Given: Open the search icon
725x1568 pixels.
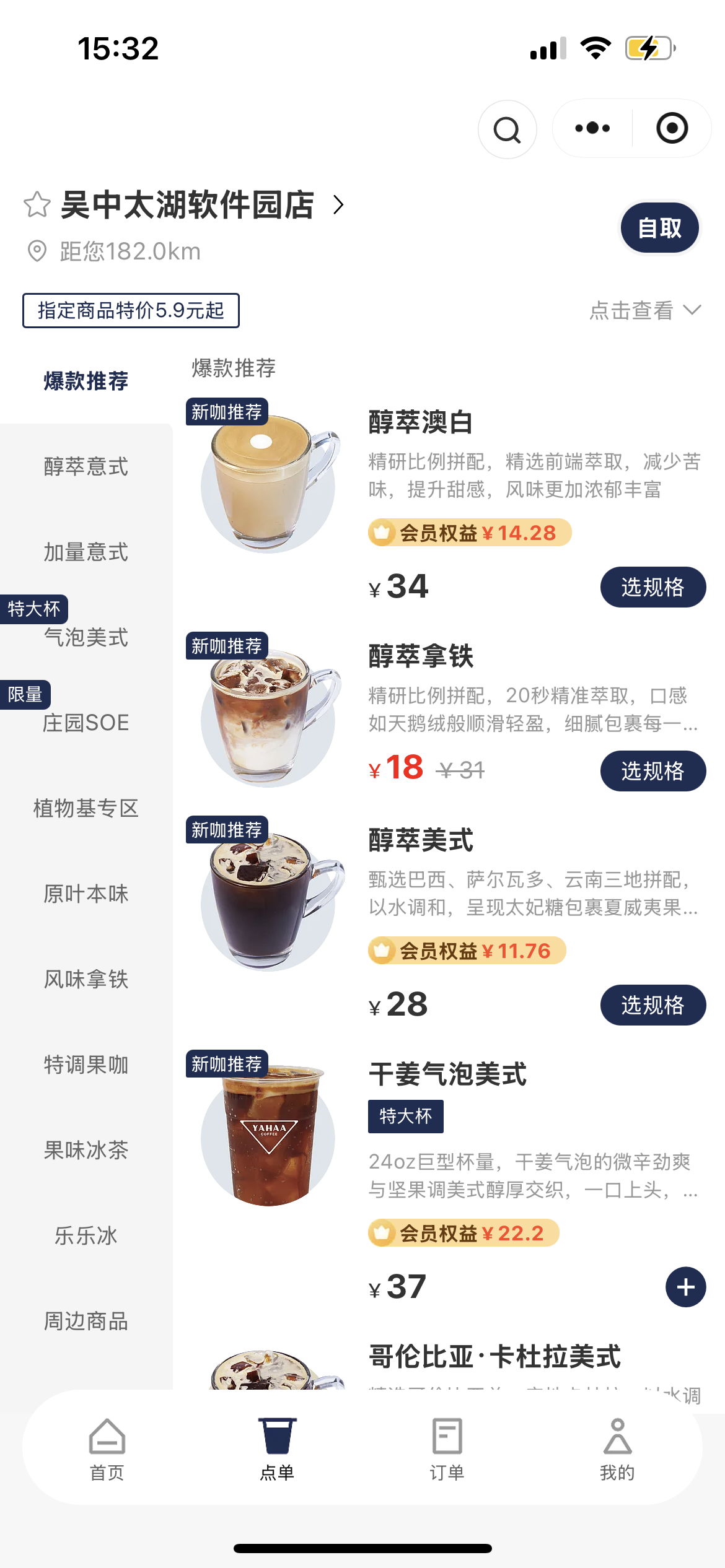Looking at the screenshot, I should pyautogui.click(x=507, y=129).
